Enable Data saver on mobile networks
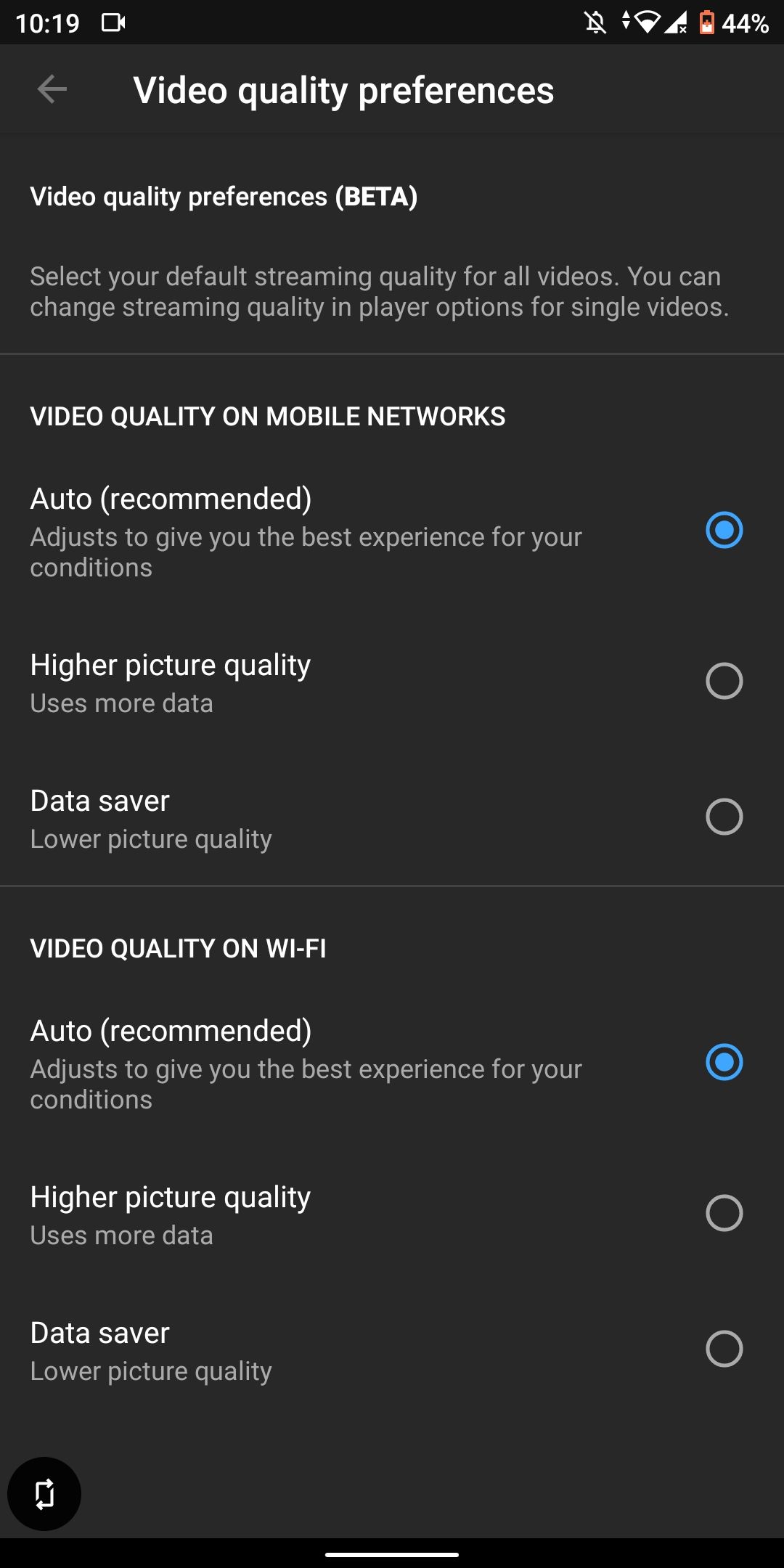The width and height of the screenshot is (784, 1568). coord(724,817)
